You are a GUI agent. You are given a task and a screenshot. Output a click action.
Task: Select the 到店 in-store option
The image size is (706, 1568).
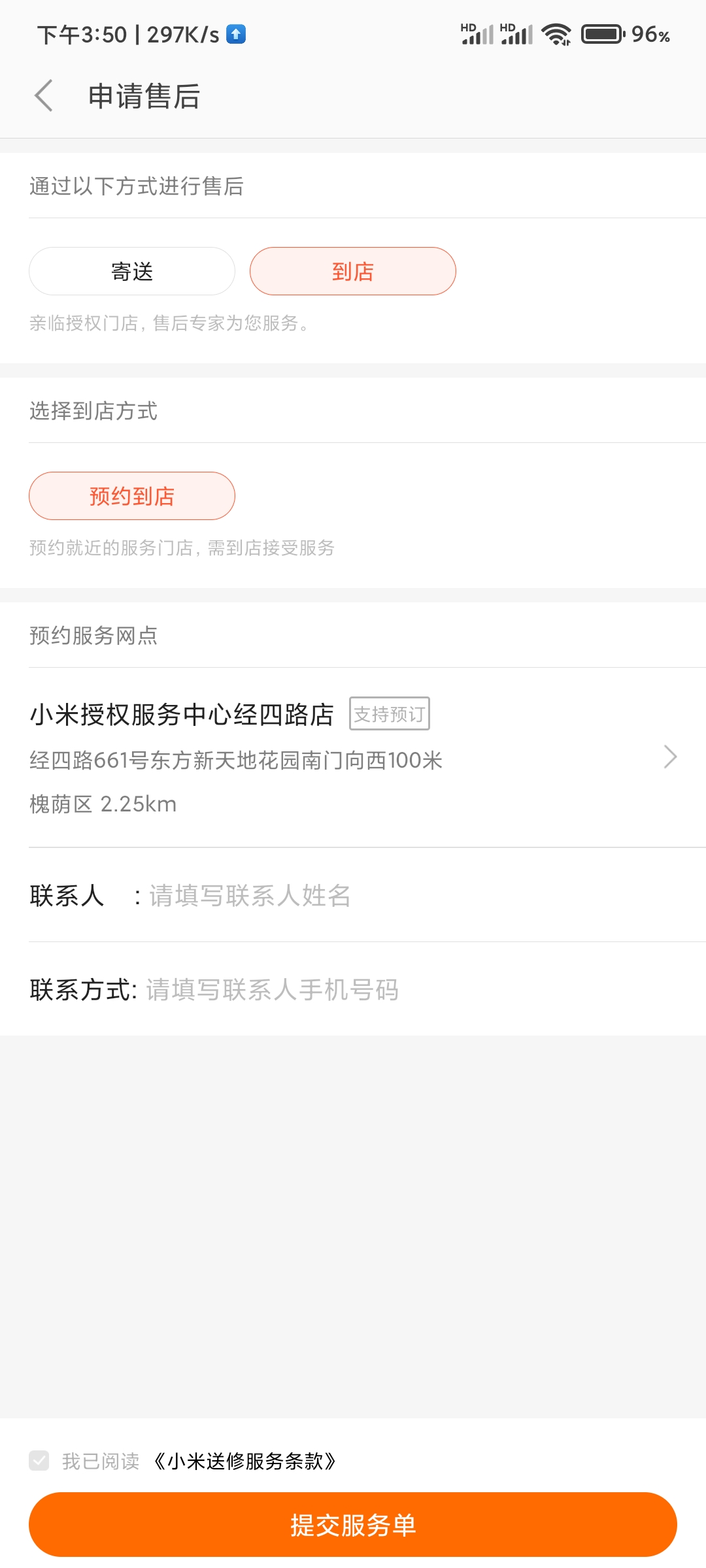(353, 271)
